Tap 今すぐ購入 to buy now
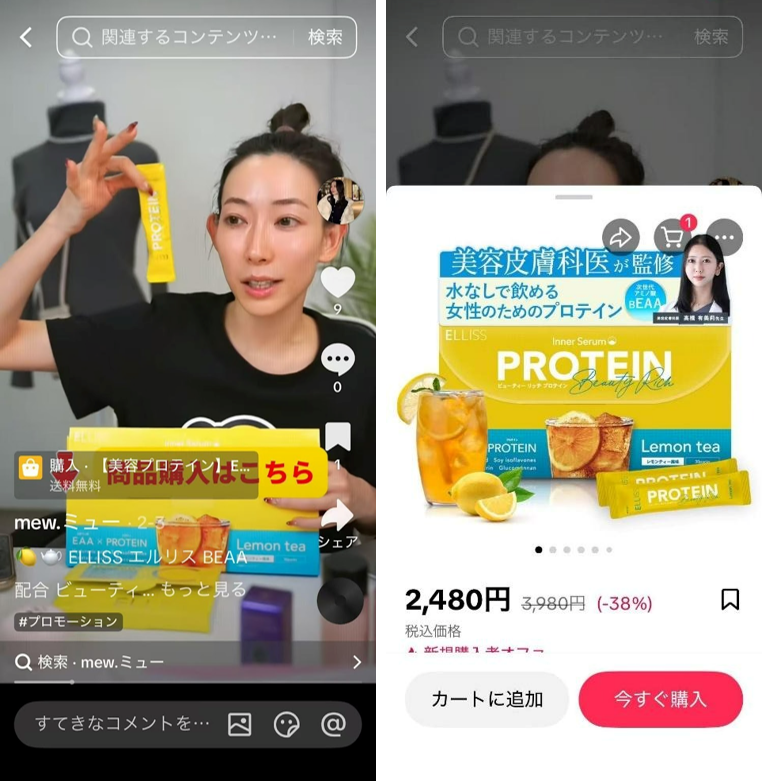Screen dimensions: 762x782 click(660, 700)
